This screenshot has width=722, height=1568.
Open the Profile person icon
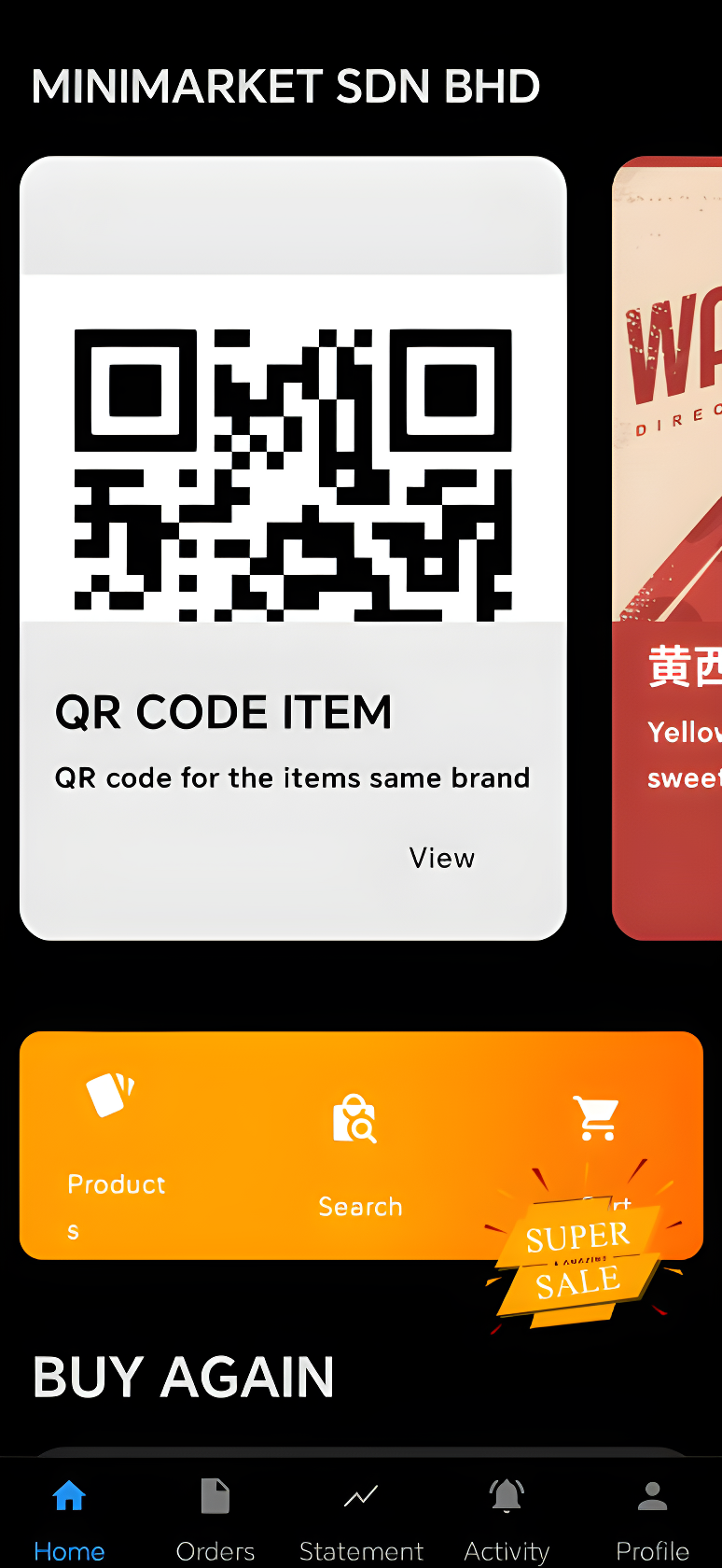(x=651, y=1494)
